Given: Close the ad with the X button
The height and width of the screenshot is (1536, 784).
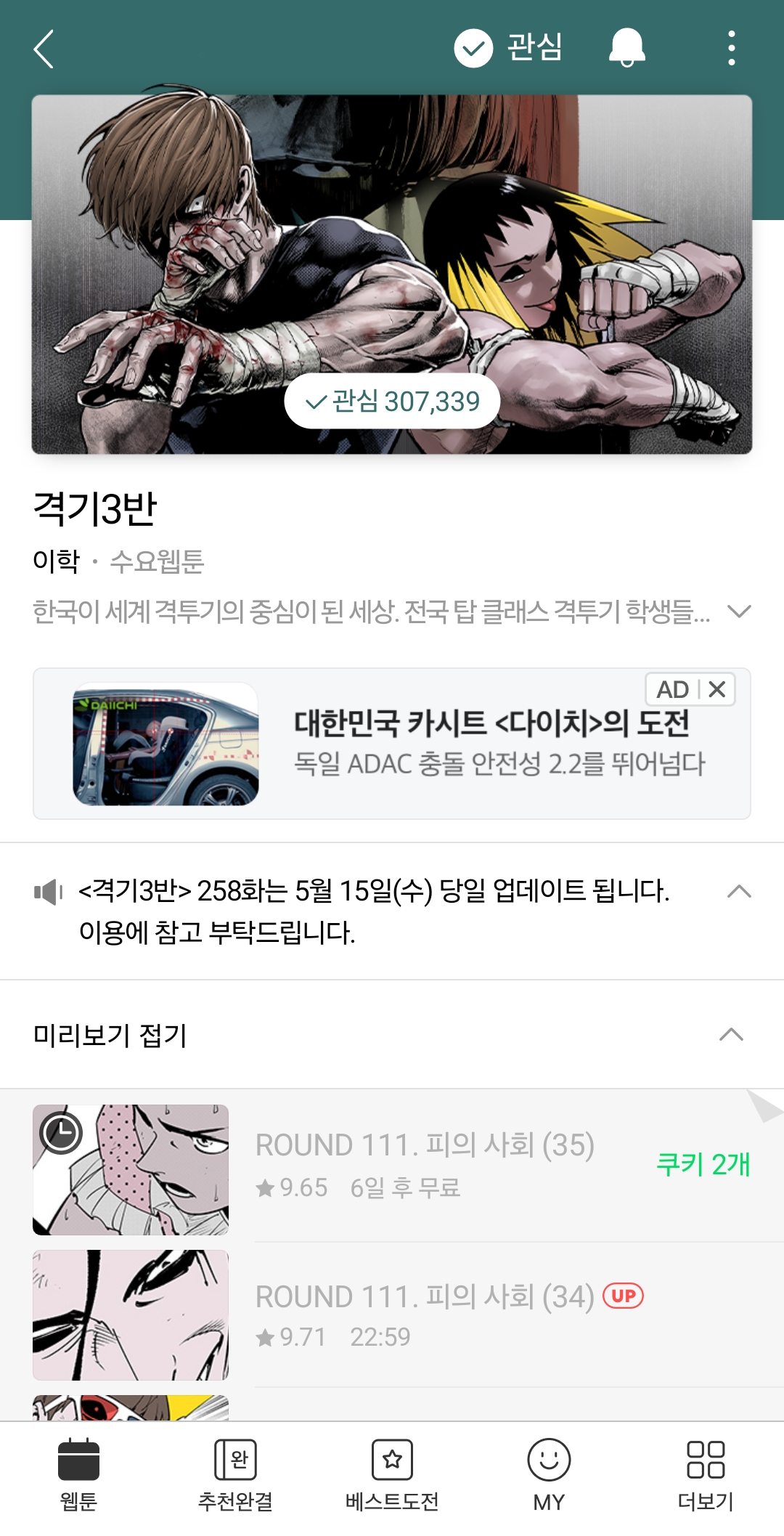Looking at the screenshot, I should (717, 689).
